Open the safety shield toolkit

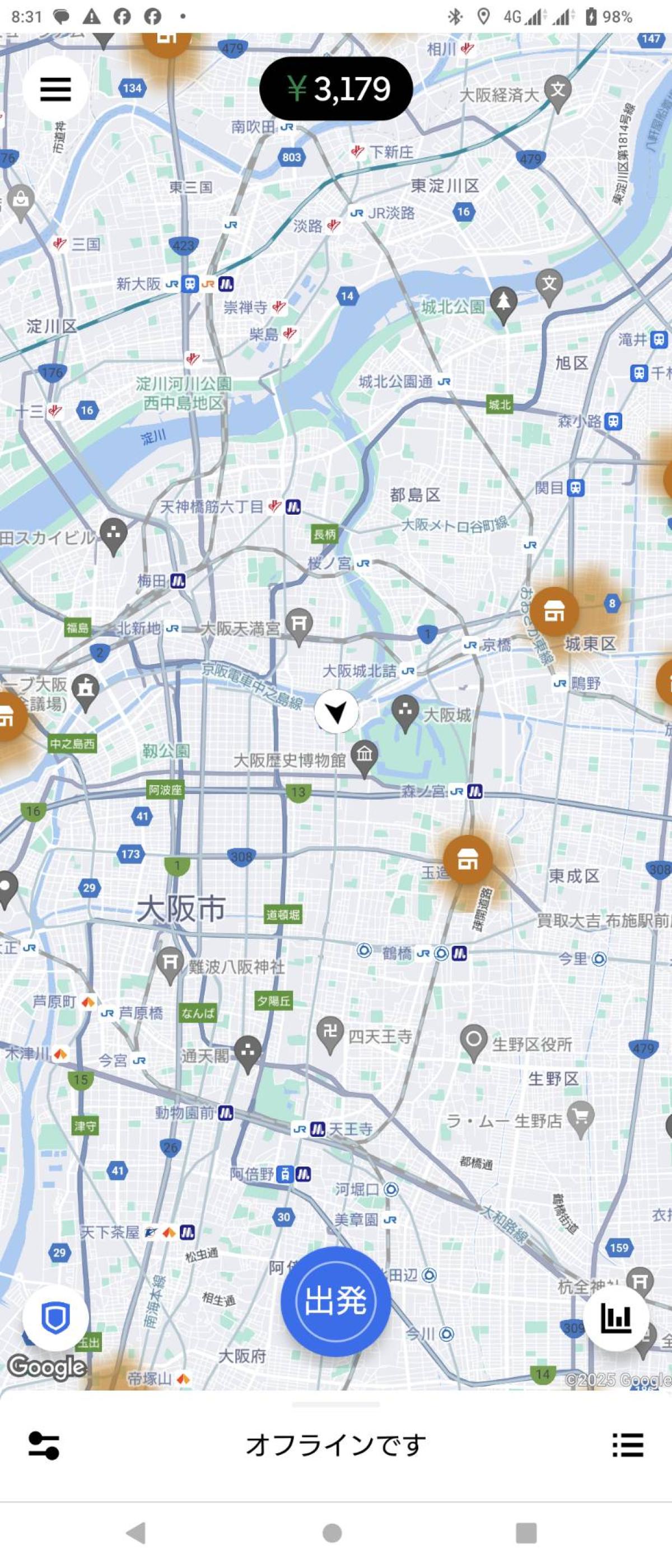(x=55, y=1318)
